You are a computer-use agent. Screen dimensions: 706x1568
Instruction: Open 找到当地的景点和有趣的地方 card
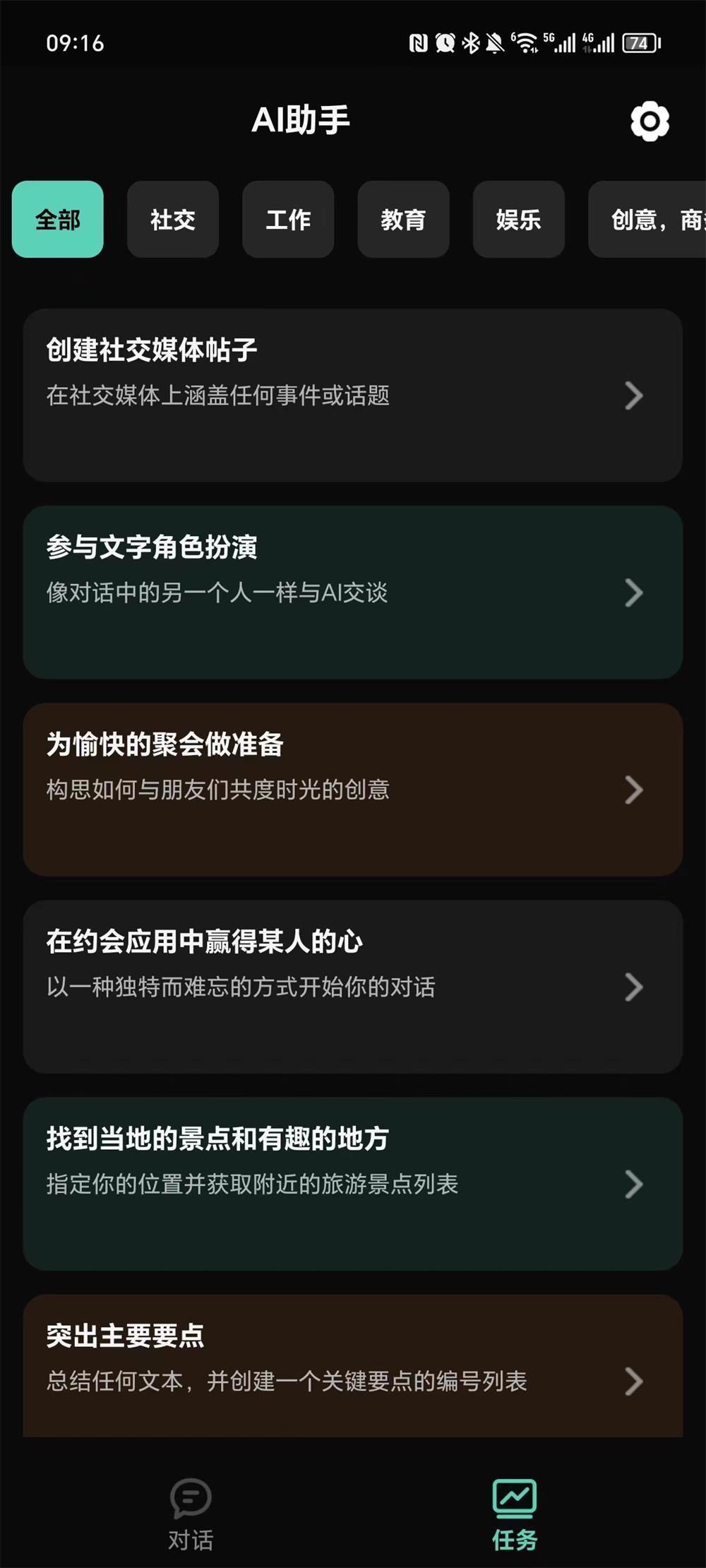click(353, 1183)
